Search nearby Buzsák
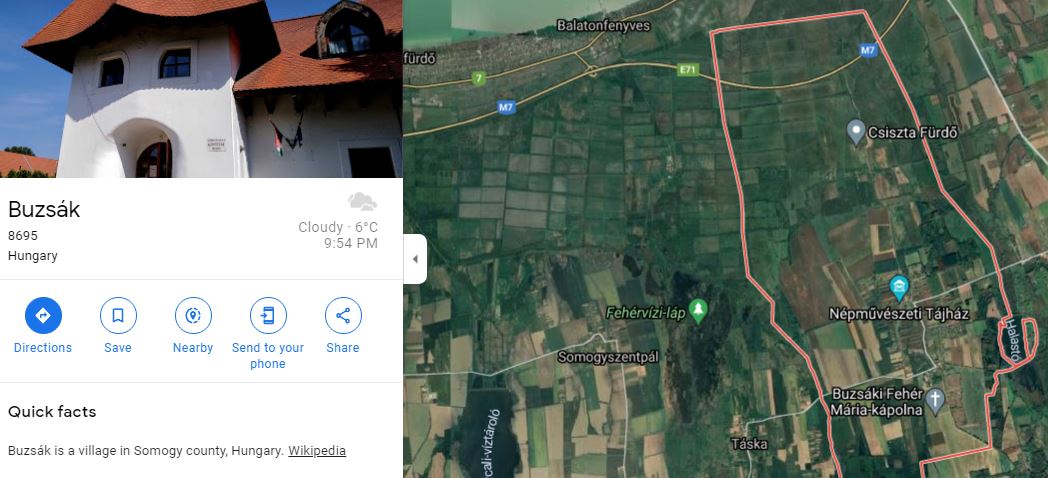 coord(193,316)
